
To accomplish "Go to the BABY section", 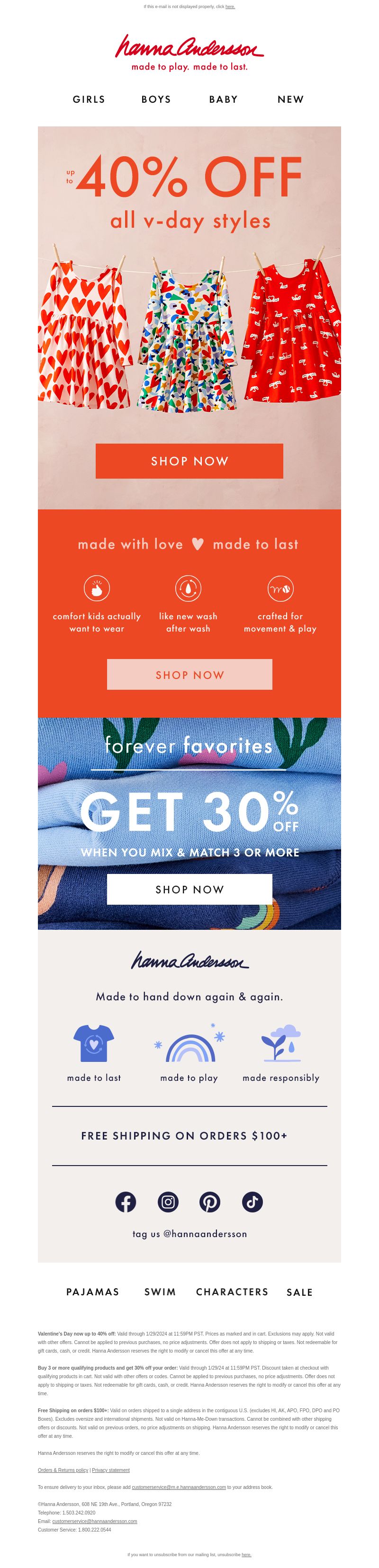I will point(223,99).
